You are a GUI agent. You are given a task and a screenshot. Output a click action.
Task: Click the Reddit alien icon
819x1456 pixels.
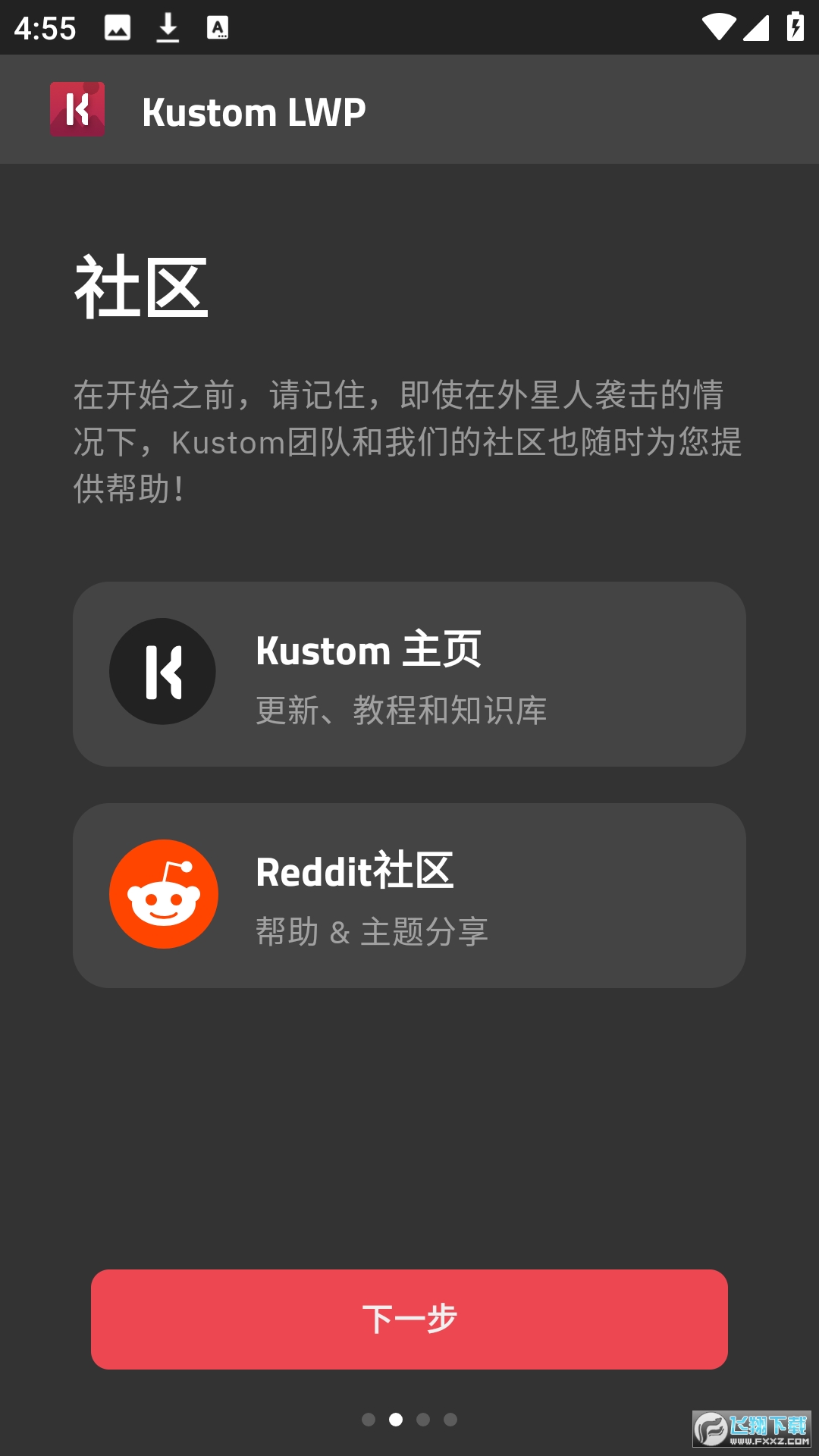(x=162, y=893)
